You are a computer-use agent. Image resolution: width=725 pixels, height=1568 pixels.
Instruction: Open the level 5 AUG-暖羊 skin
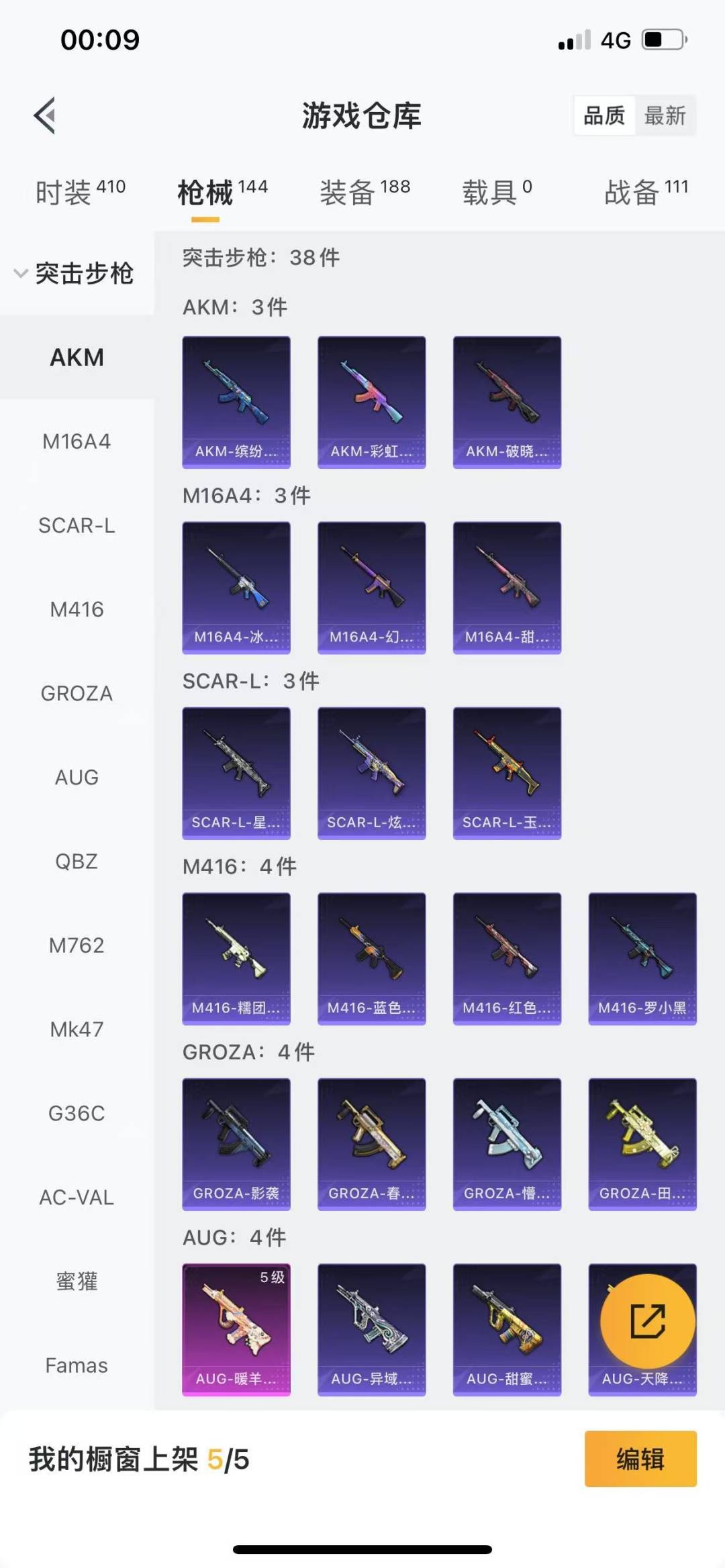tap(236, 1329)
